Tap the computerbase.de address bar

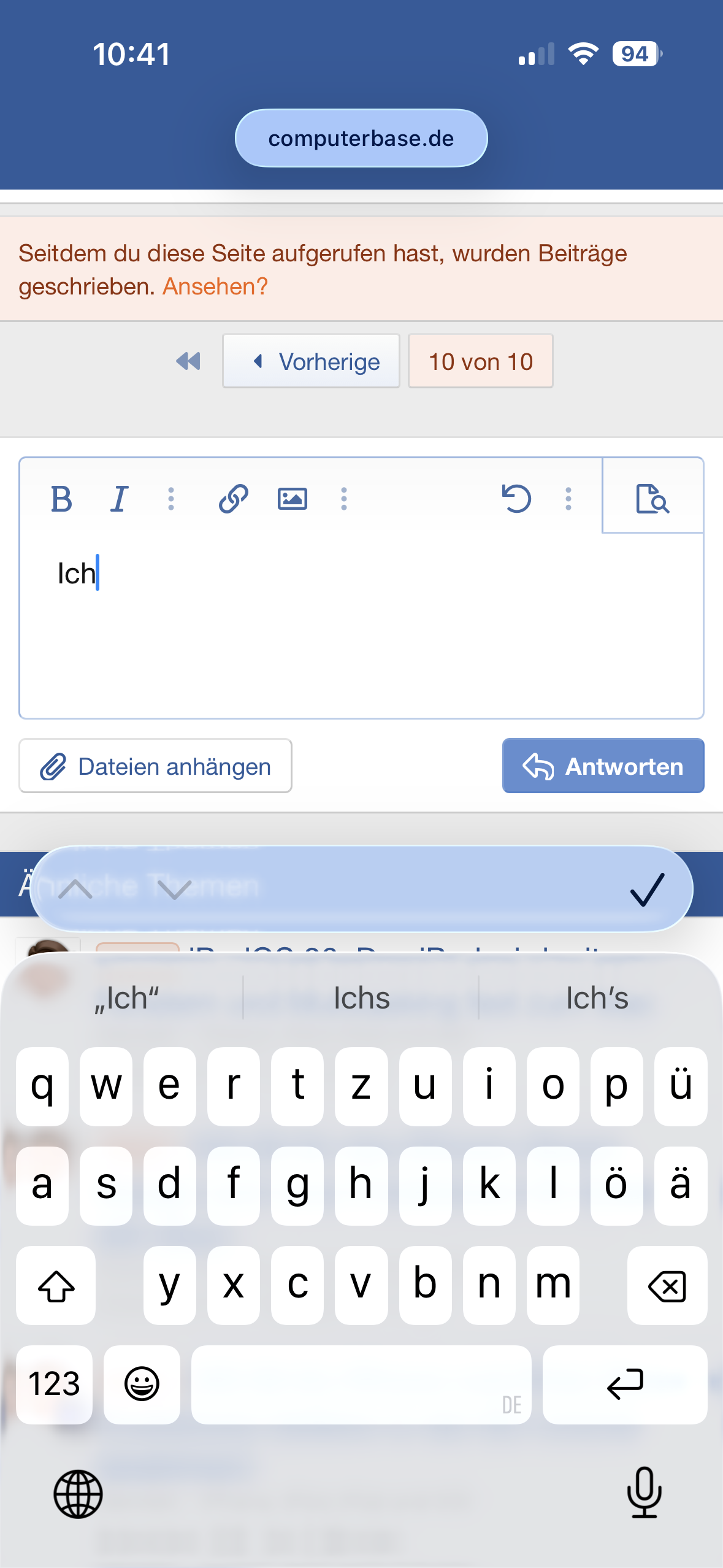(361, 139)
